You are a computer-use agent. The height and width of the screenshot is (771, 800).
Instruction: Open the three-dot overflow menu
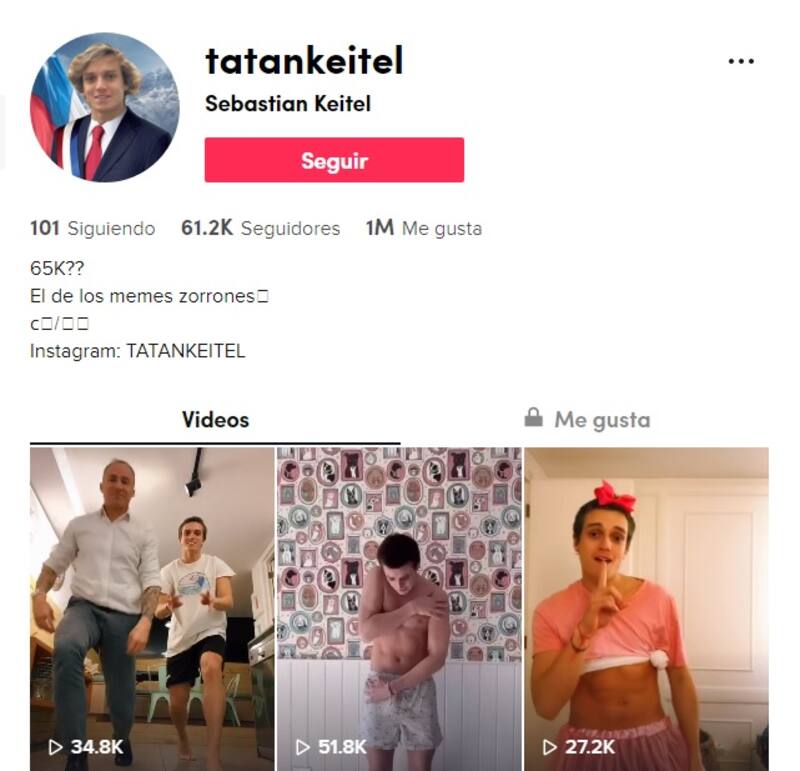coord(741,62)
